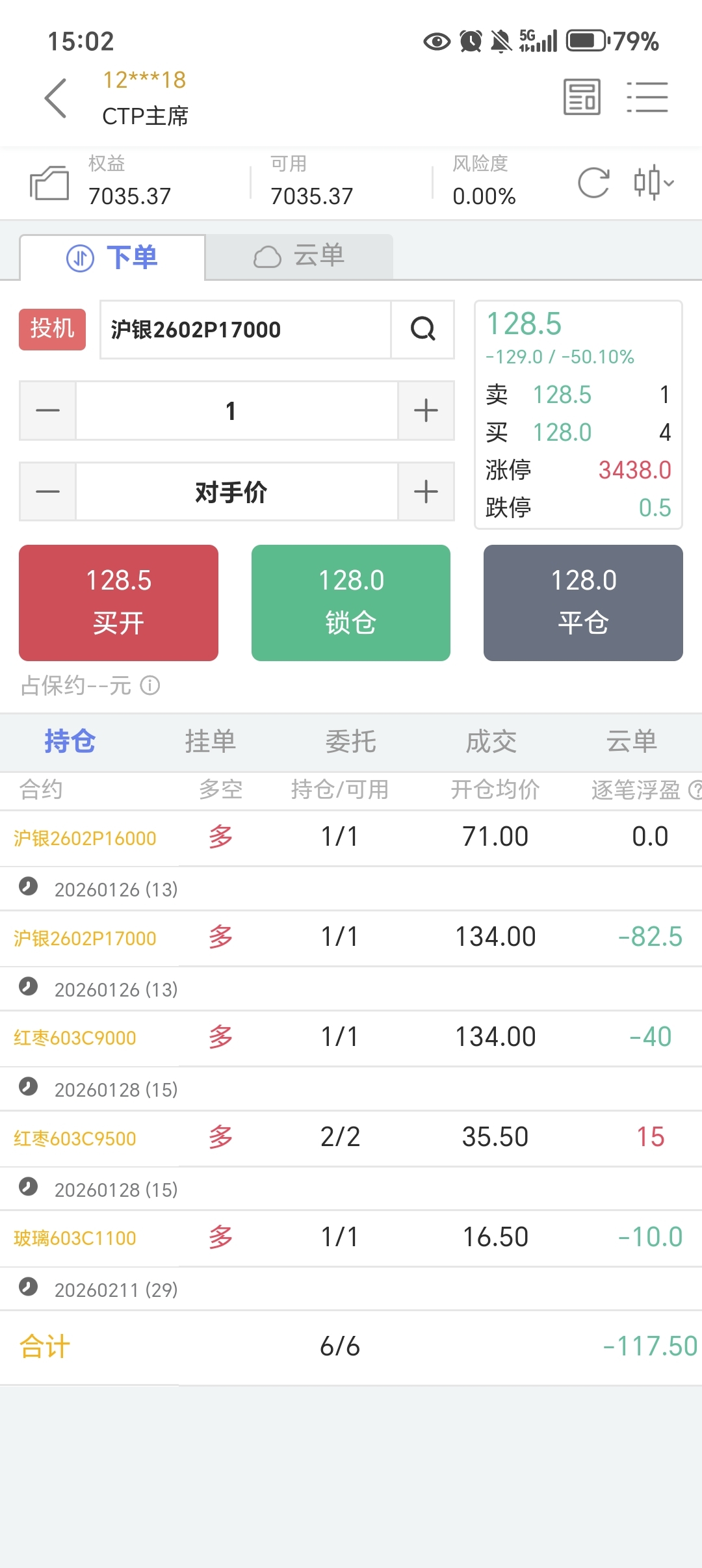This screenshot has width=702, height=1568.
Task: Open the candlestick chart dropdown
Action: point(653,183)
